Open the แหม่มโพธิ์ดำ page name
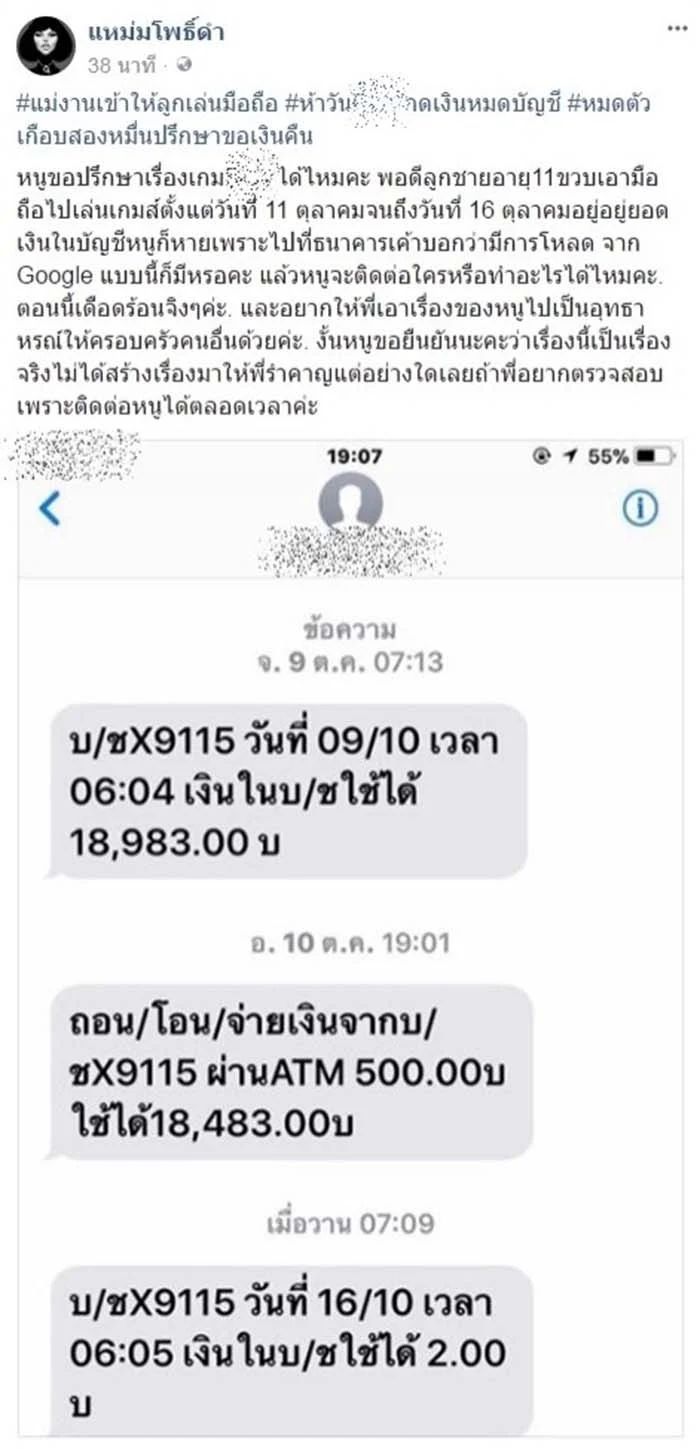This screenshot has height=1449, width=700. click(155, 32)
